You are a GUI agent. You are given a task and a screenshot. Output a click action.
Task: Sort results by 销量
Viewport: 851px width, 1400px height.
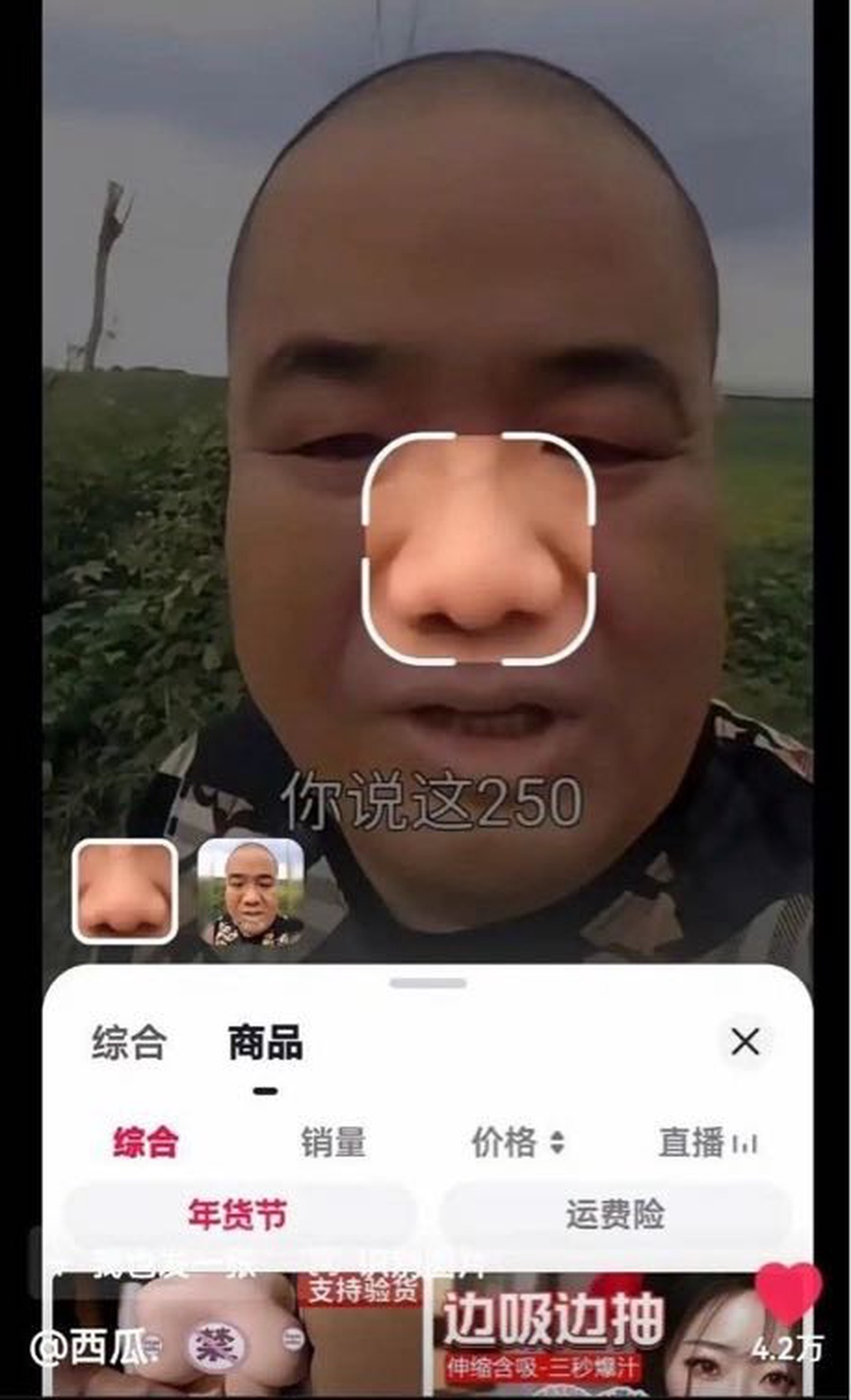pos(333,1142)
